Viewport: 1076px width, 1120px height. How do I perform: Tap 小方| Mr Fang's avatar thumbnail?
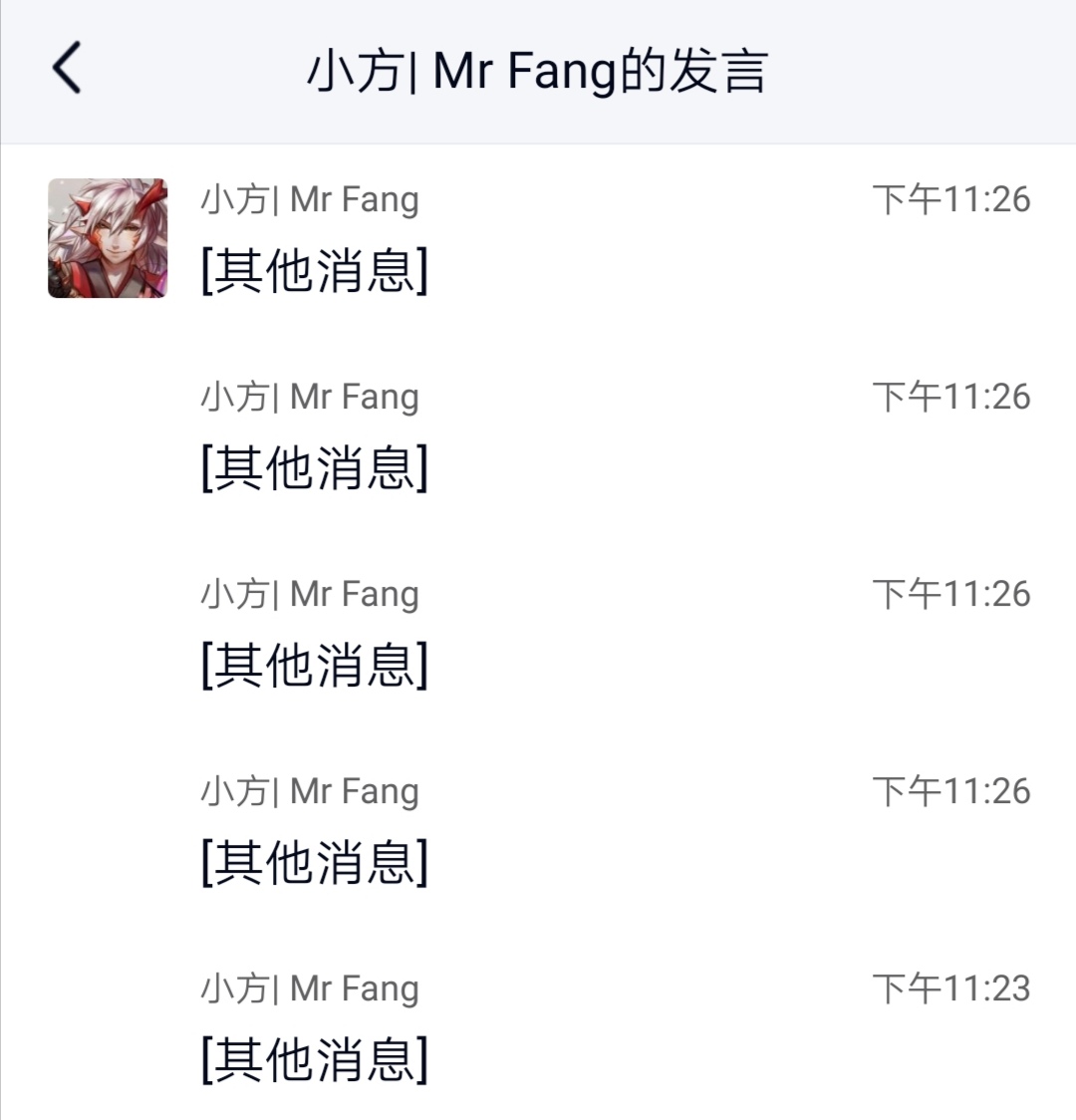(x=107, y=239)
